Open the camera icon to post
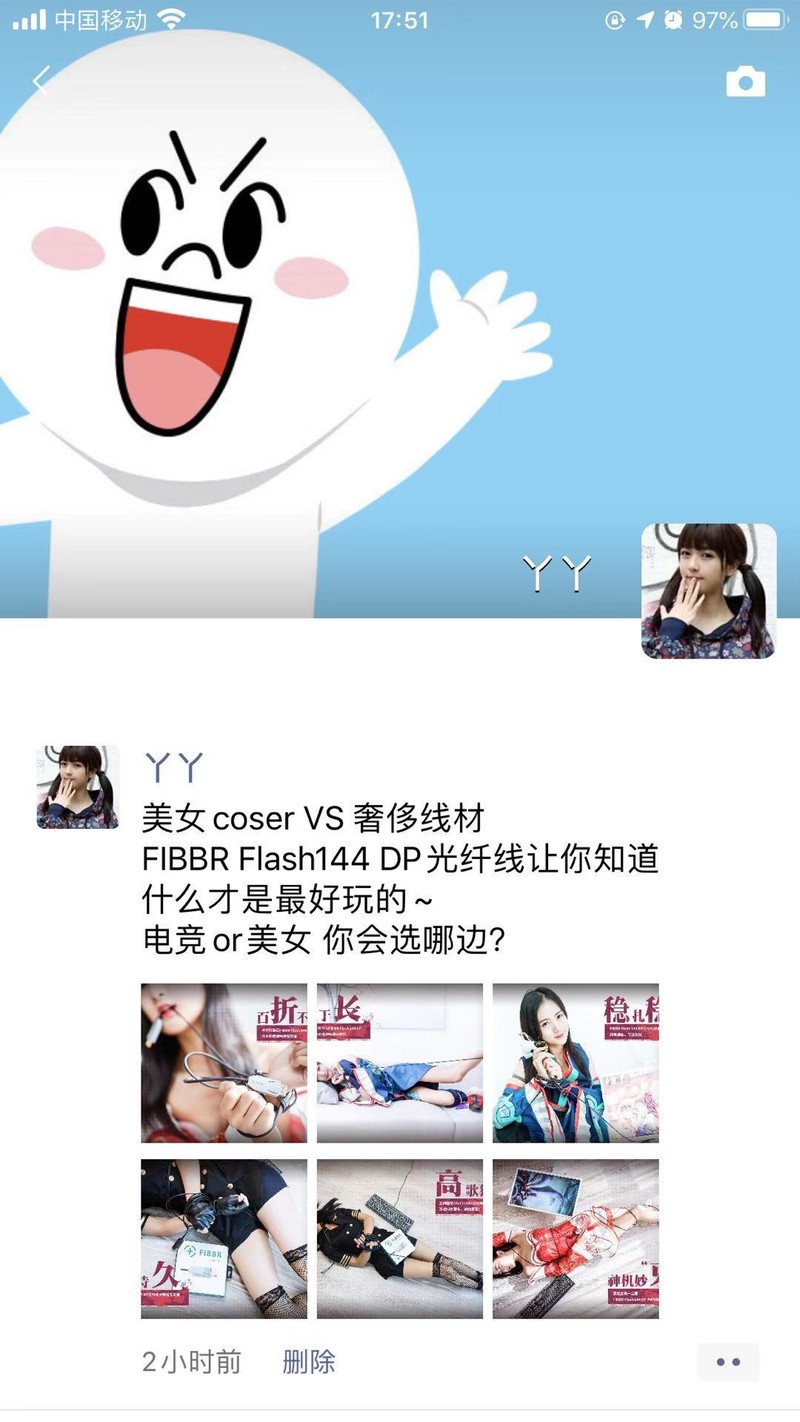The width and height of the screenshot is (800, 1422). point(745,82)
